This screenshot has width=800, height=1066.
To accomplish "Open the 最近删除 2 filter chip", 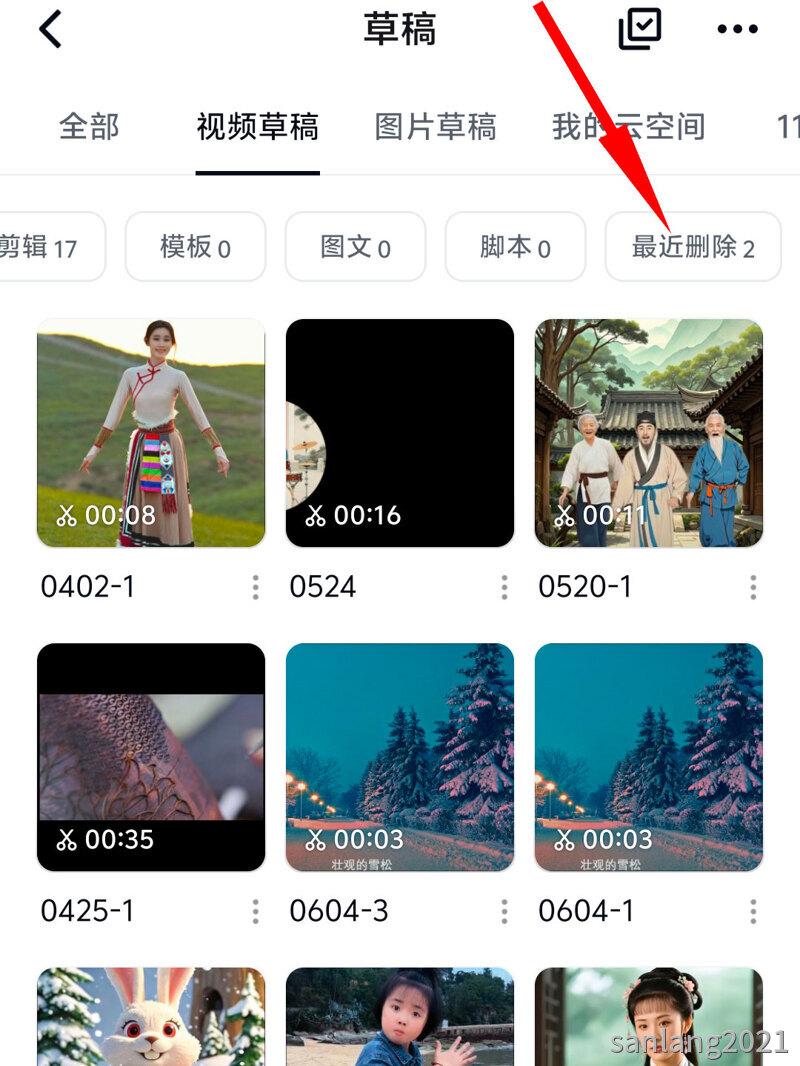I will click(692, 247).
